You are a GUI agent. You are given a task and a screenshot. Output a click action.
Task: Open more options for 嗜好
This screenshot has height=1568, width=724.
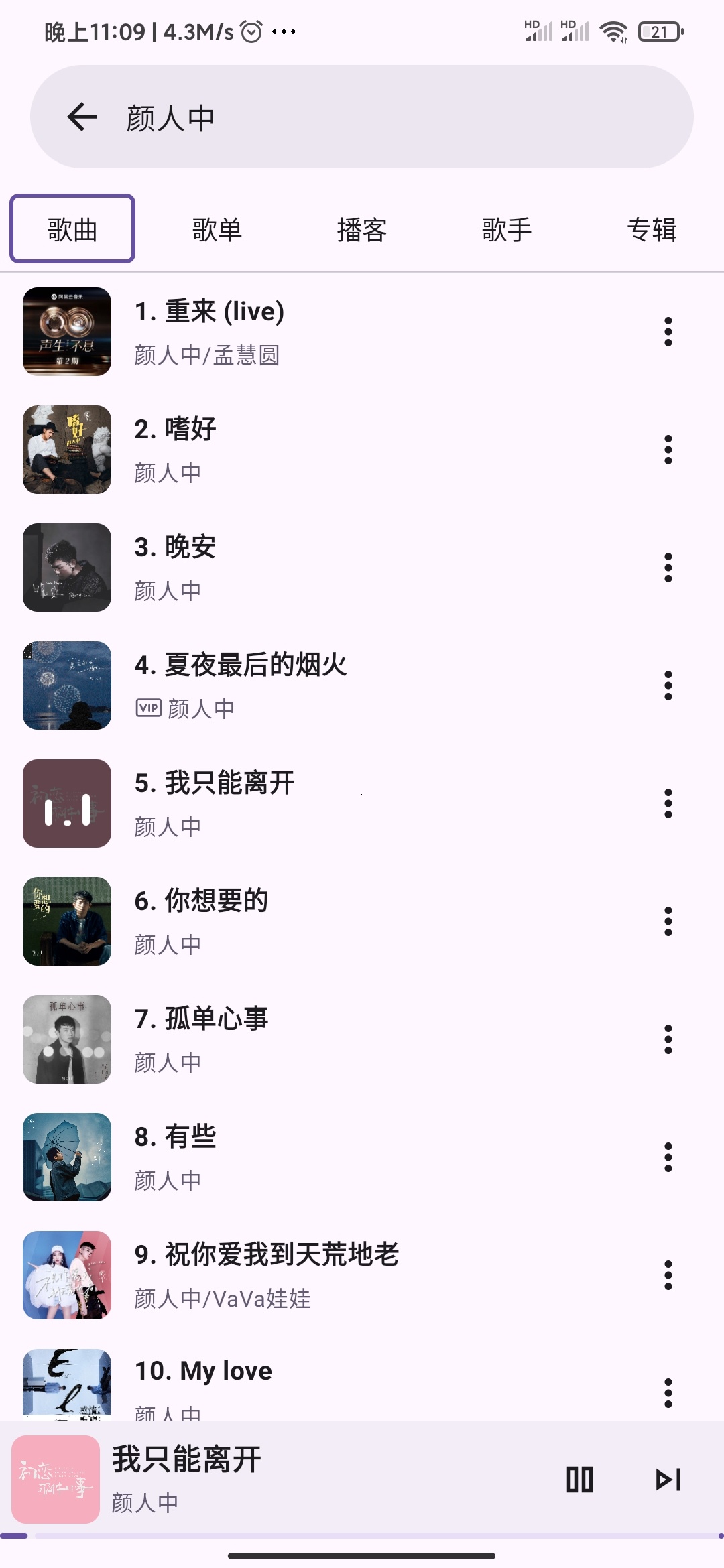(668, 450)
